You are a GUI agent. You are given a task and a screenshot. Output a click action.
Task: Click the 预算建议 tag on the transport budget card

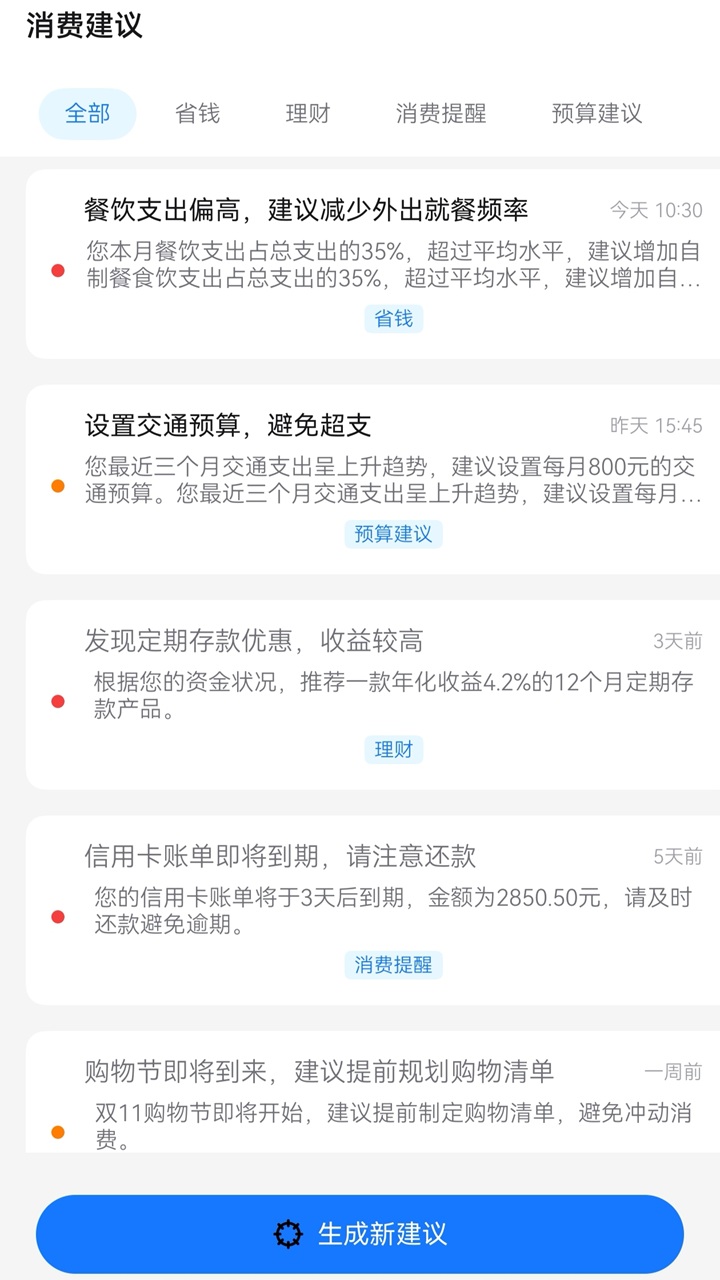click(394, 534)
